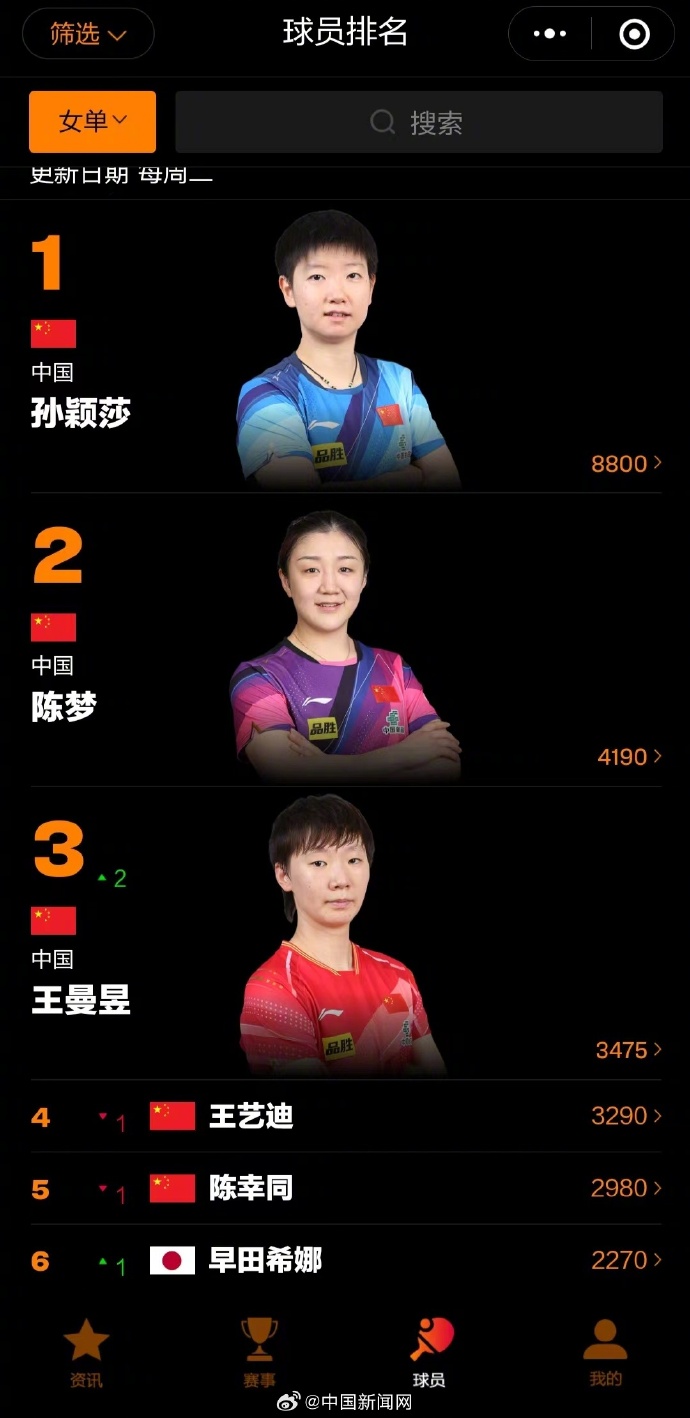Switch to the 资讯 tab

point(86,1352)
